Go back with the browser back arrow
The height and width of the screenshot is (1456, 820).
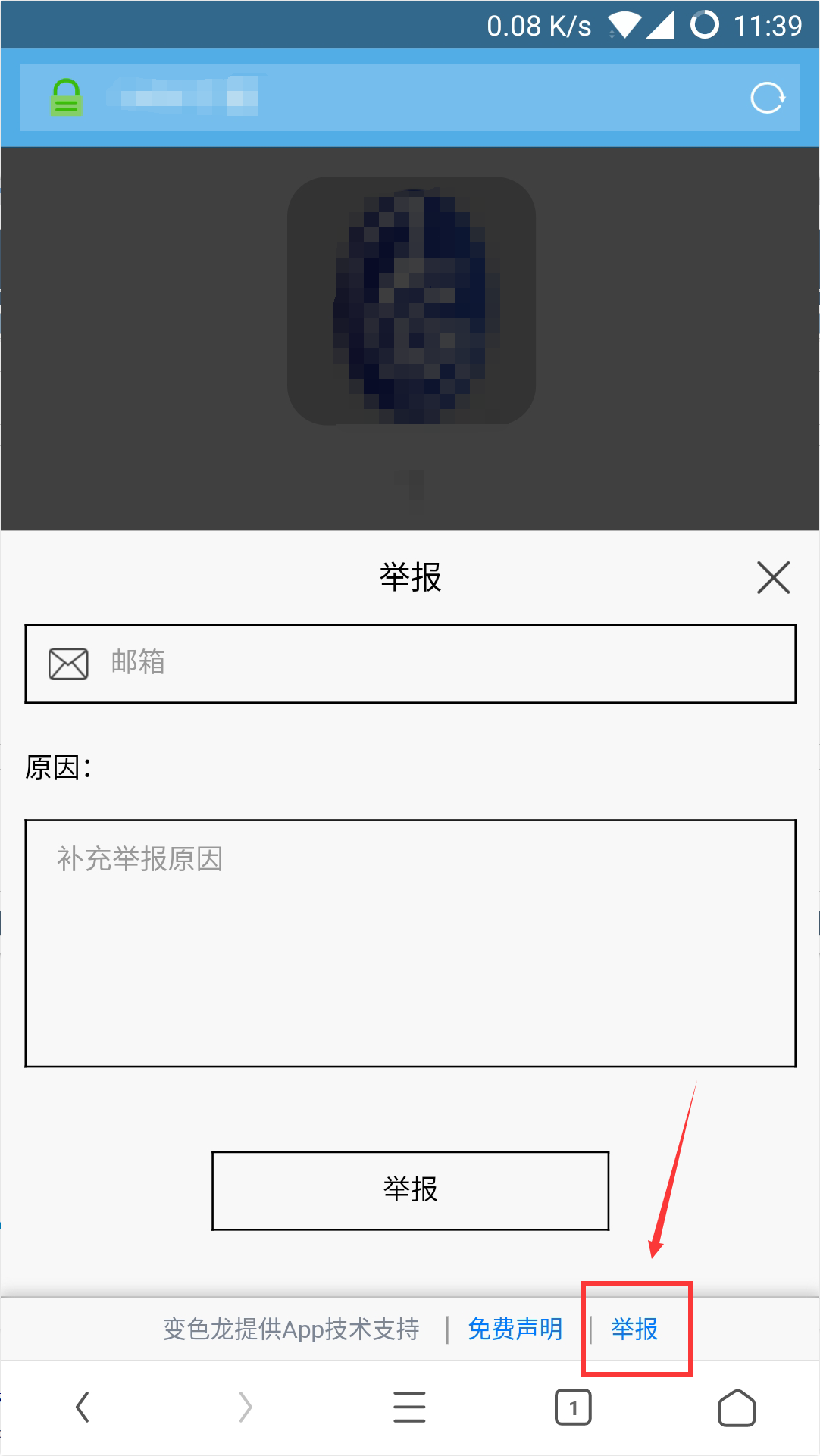coord(83,1407)
